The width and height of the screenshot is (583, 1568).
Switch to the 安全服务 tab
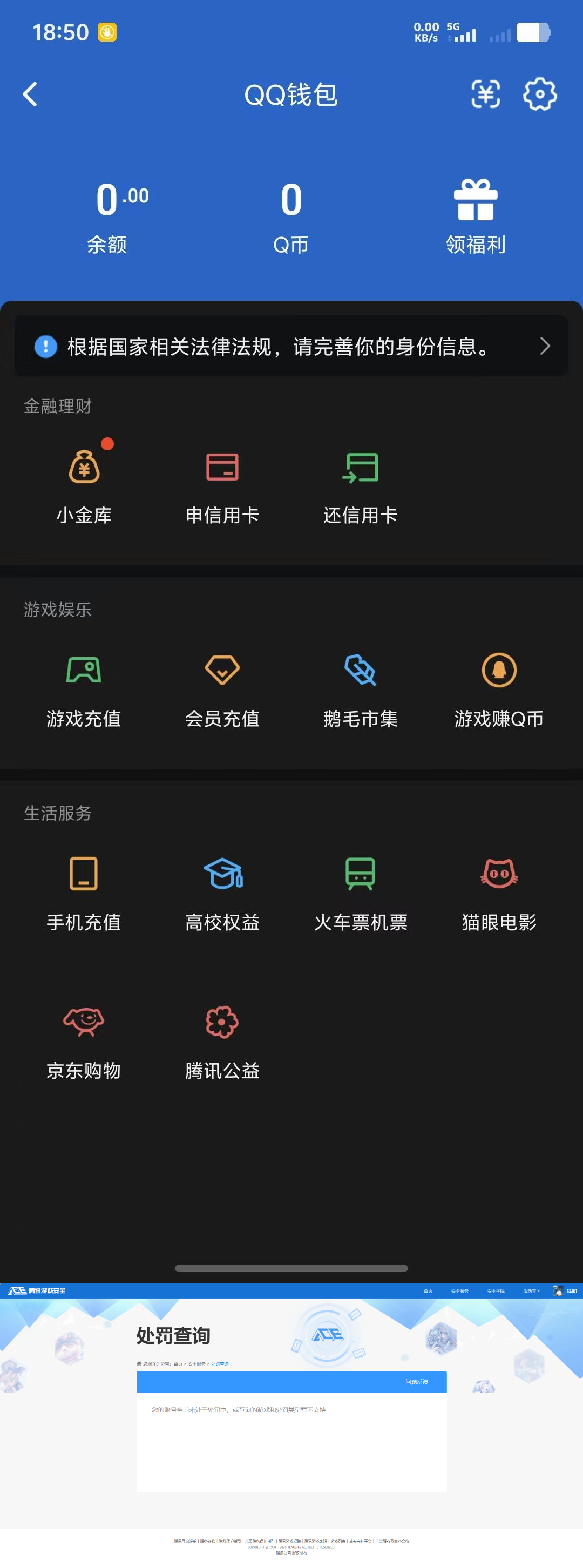[460, 1290]
